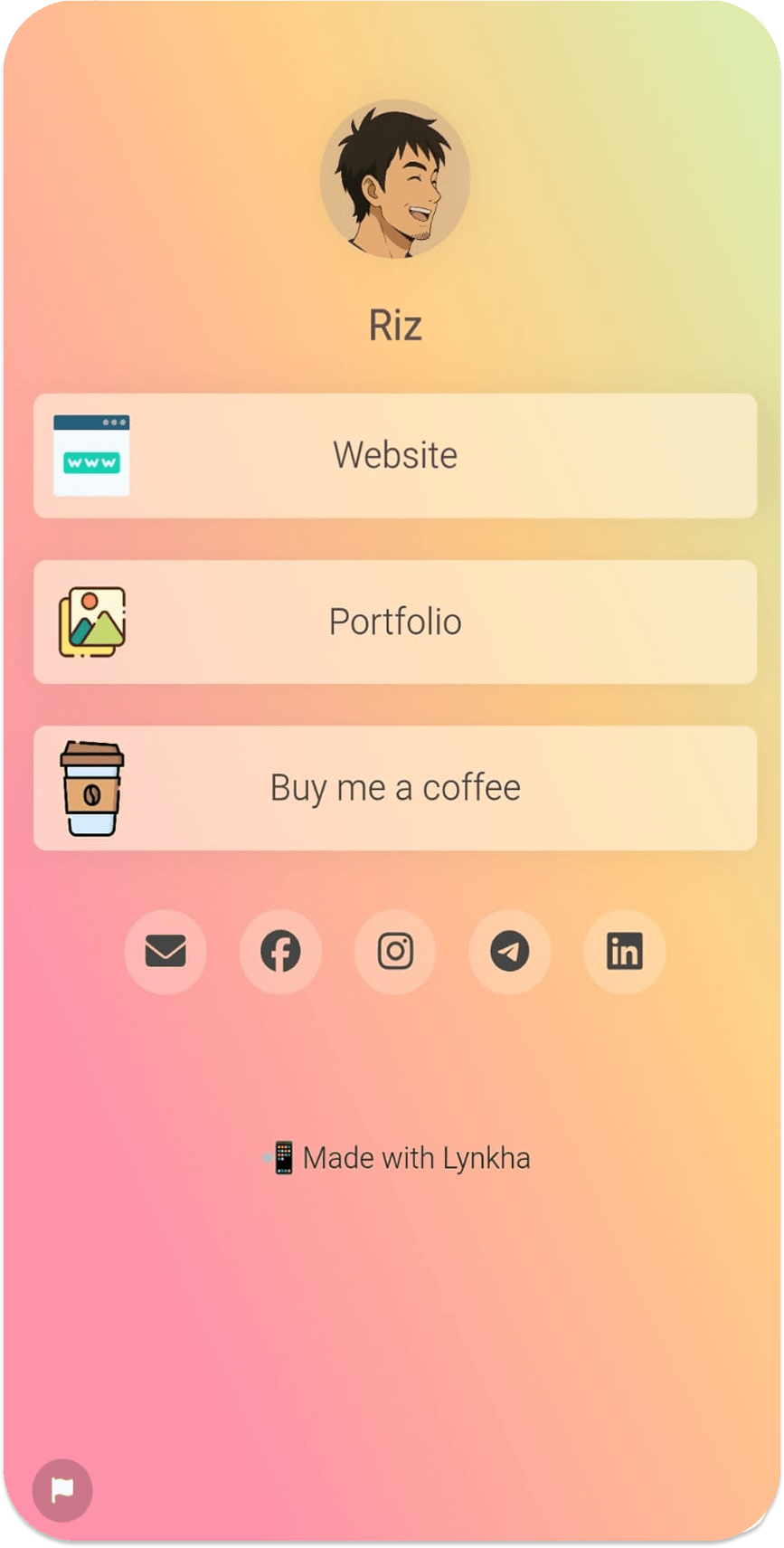Viewport: 784px width, 1548px height.
Task: Open Riz's Facebook profile icon
Action: tap(280, 952)
